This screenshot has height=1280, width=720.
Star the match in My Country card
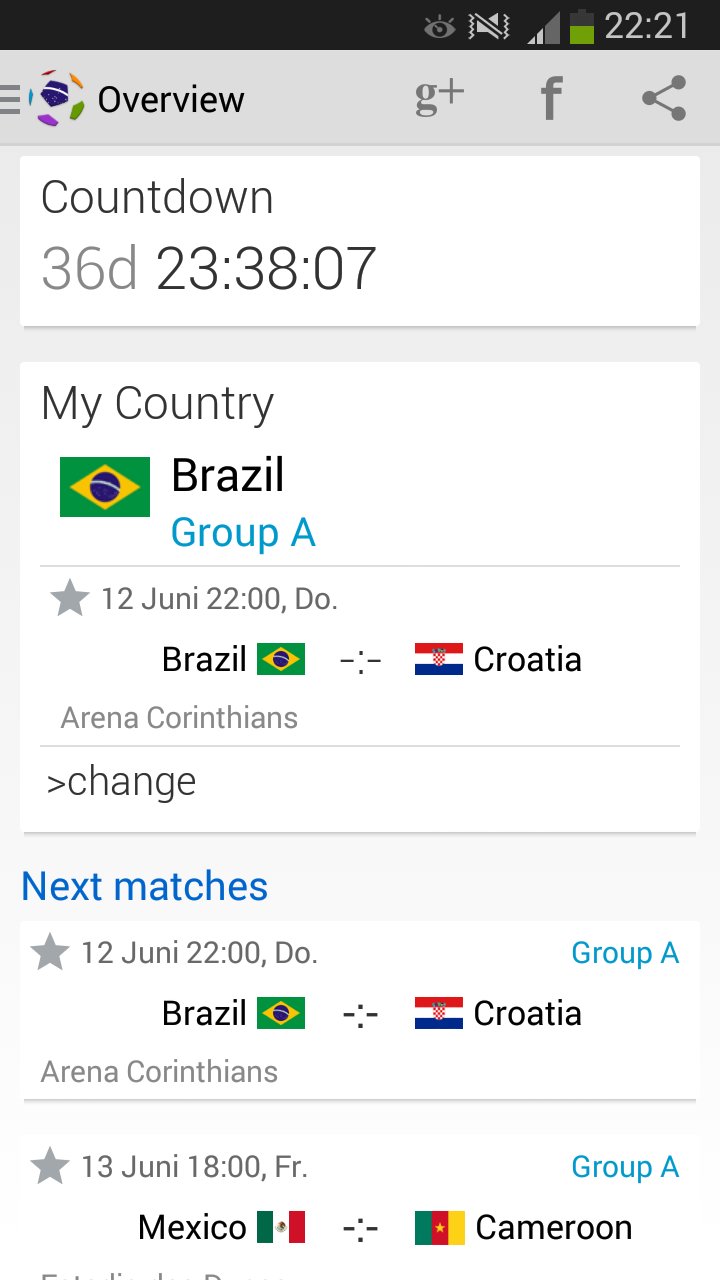69,599
